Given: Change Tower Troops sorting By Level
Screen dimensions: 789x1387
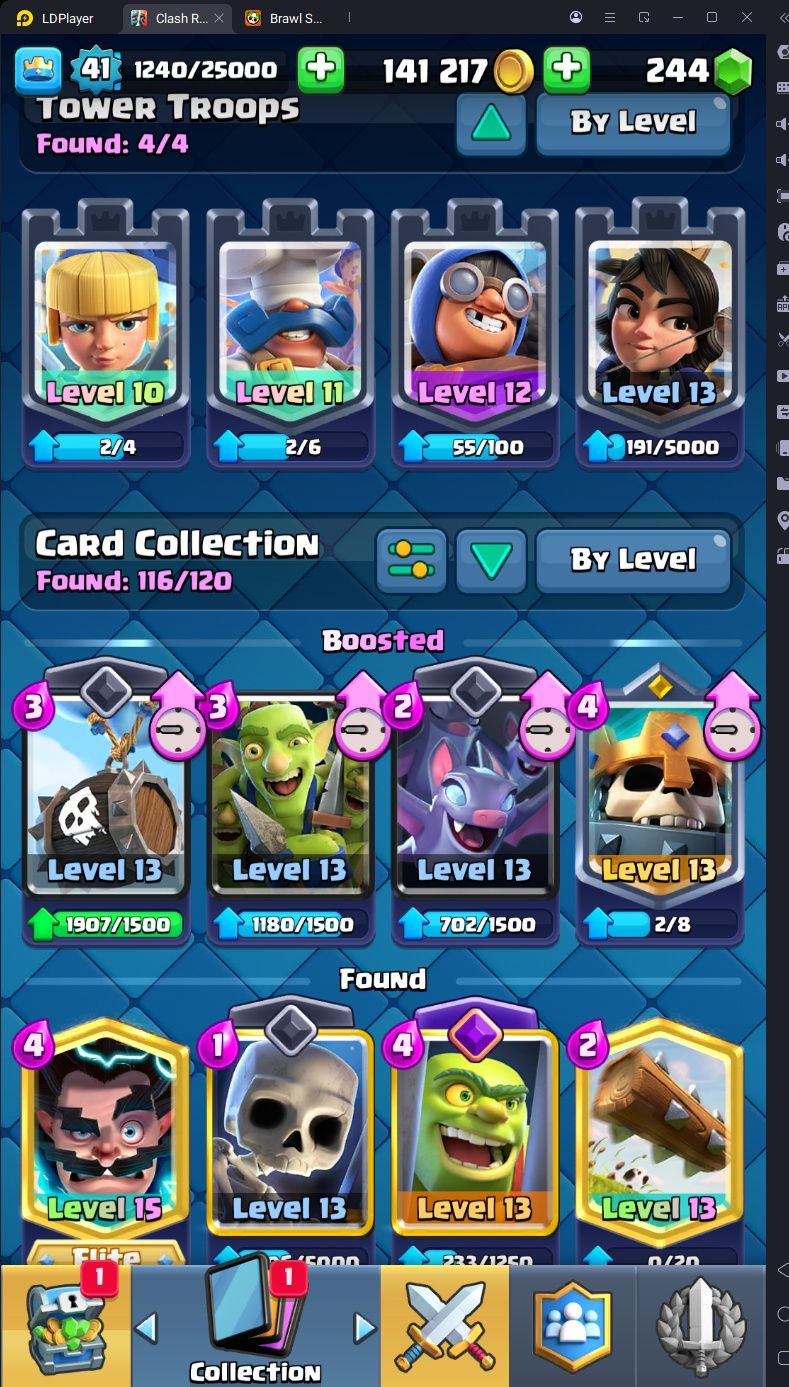Looking at the screenshot, I should (x=633, y=122).
